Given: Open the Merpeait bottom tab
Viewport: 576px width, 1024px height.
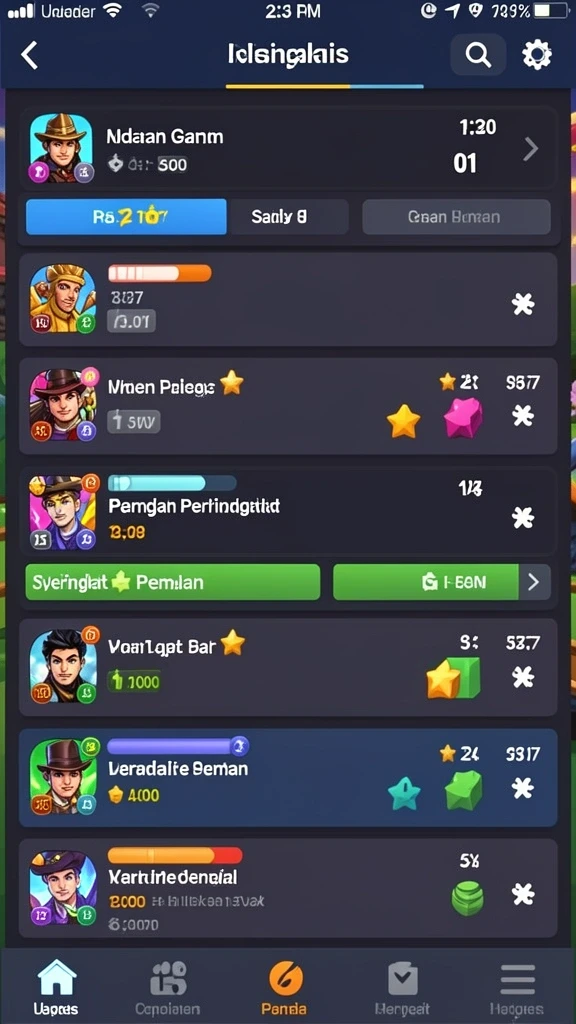Looking at the screenshot, I should pos(402,987).
